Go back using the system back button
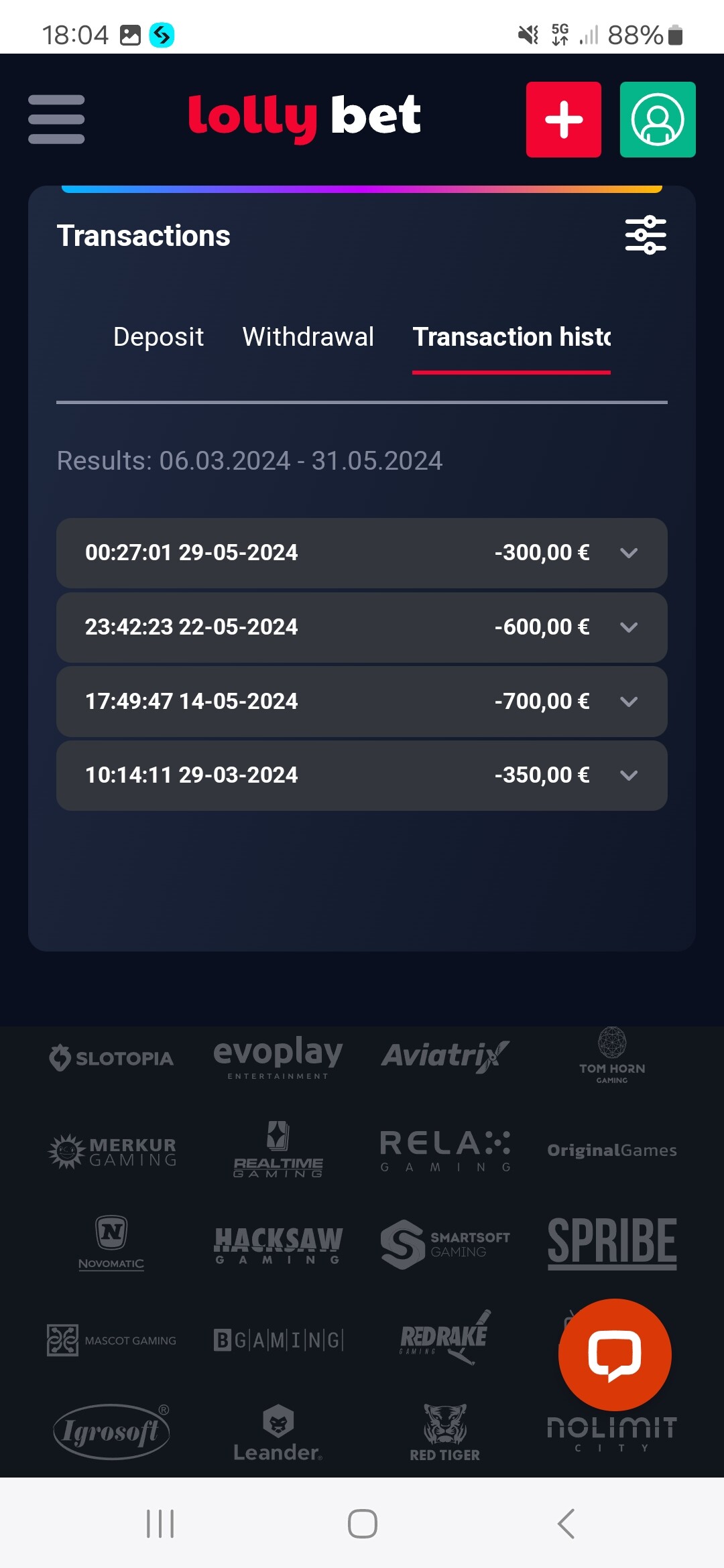The width and height of the screenshot is (724, 1568). (566, 1524)
